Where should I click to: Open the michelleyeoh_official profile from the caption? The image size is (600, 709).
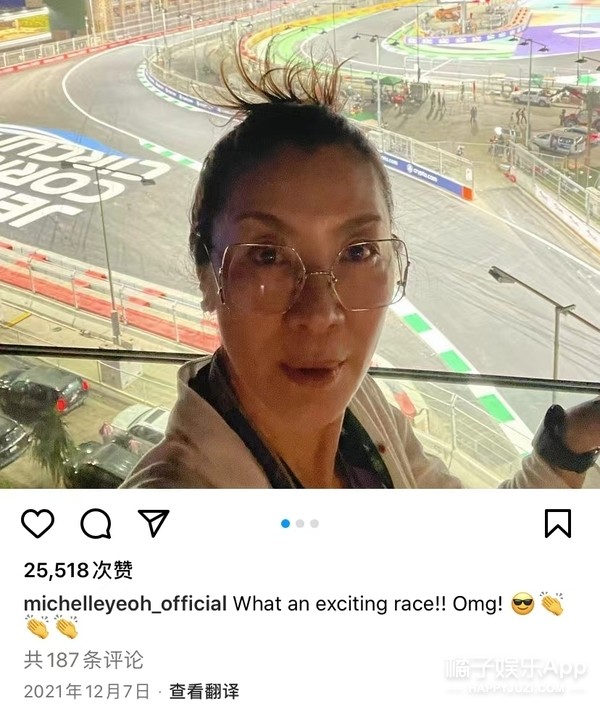point(125,605)
